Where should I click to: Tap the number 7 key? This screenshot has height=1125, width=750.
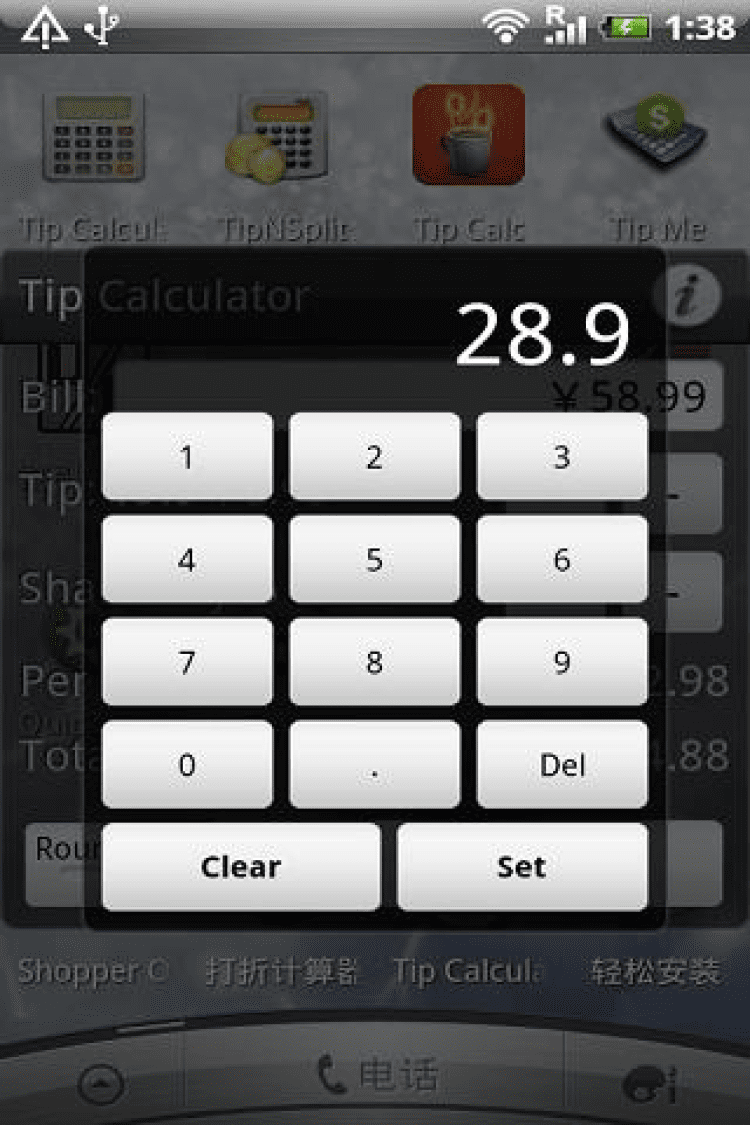[x=187, y=662]
